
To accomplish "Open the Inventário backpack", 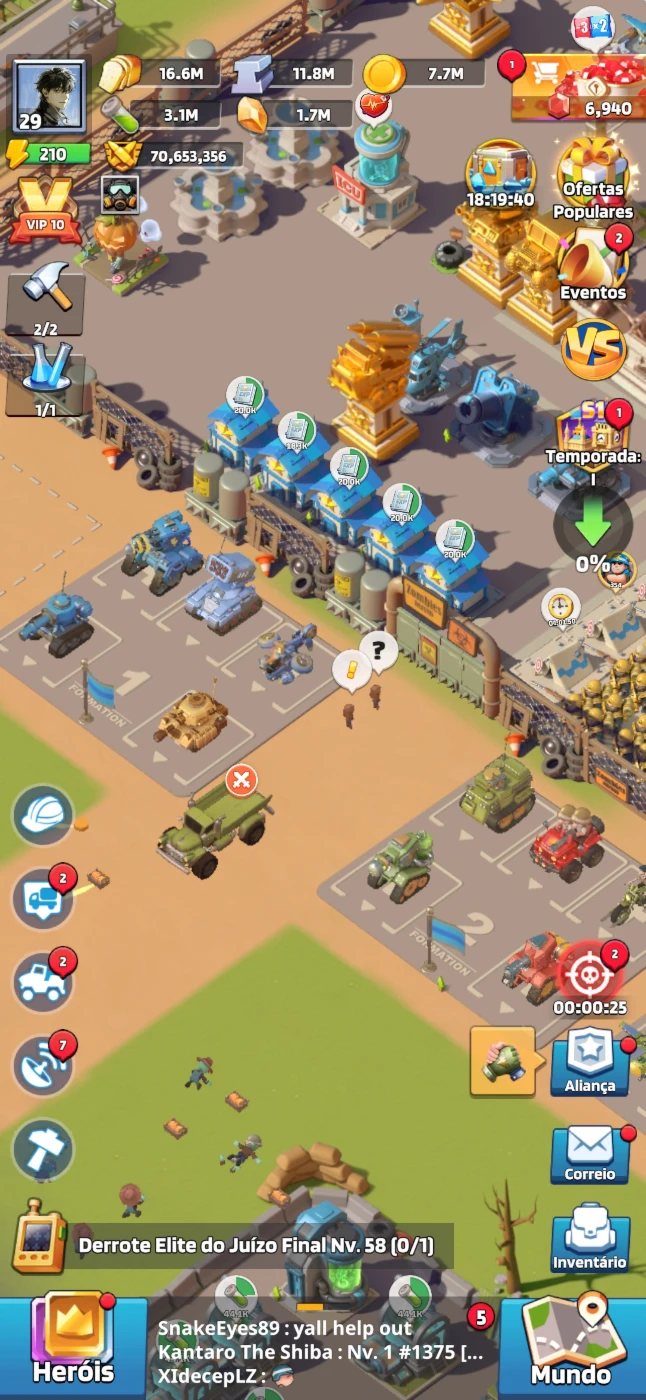I will point(590,1238).
